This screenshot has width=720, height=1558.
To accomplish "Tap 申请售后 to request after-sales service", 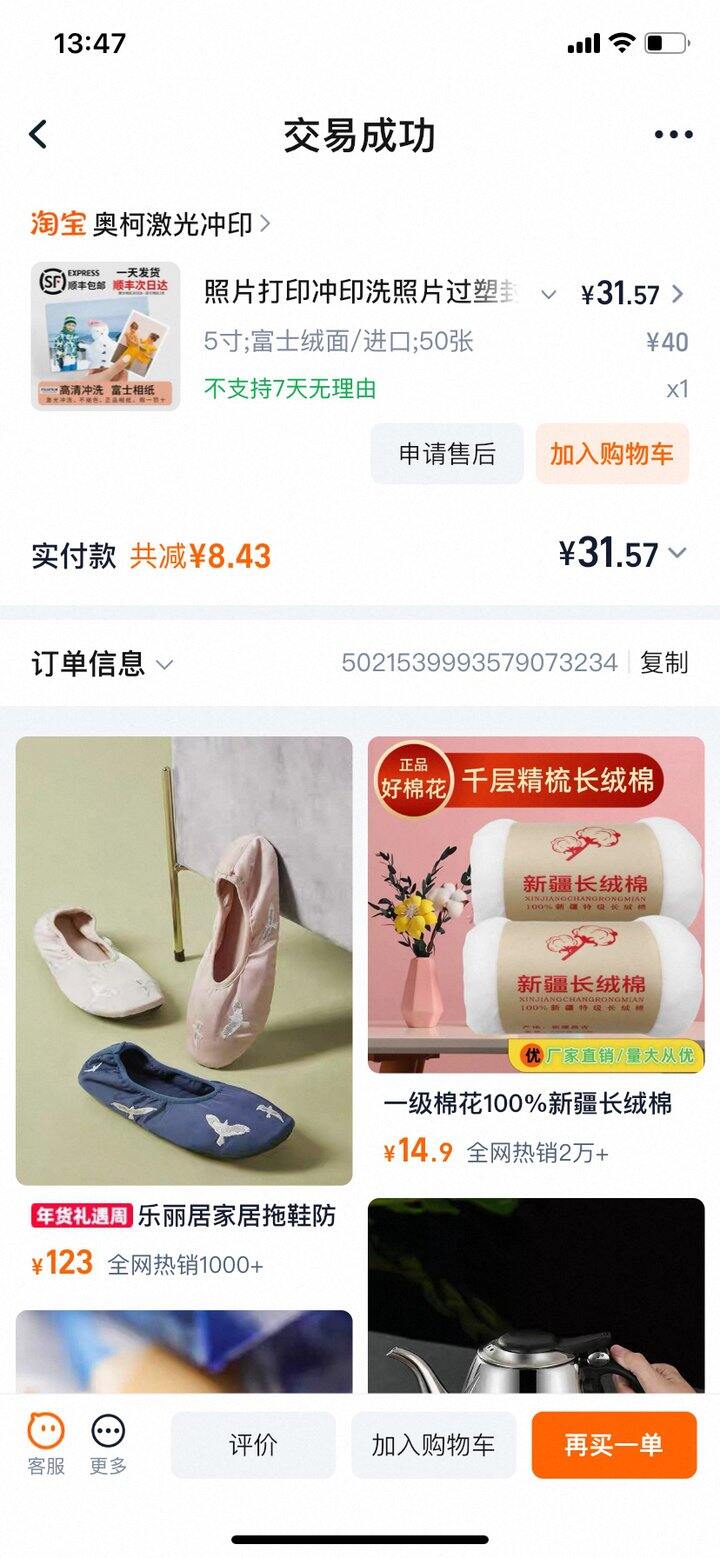I will (x=447, y=454).
